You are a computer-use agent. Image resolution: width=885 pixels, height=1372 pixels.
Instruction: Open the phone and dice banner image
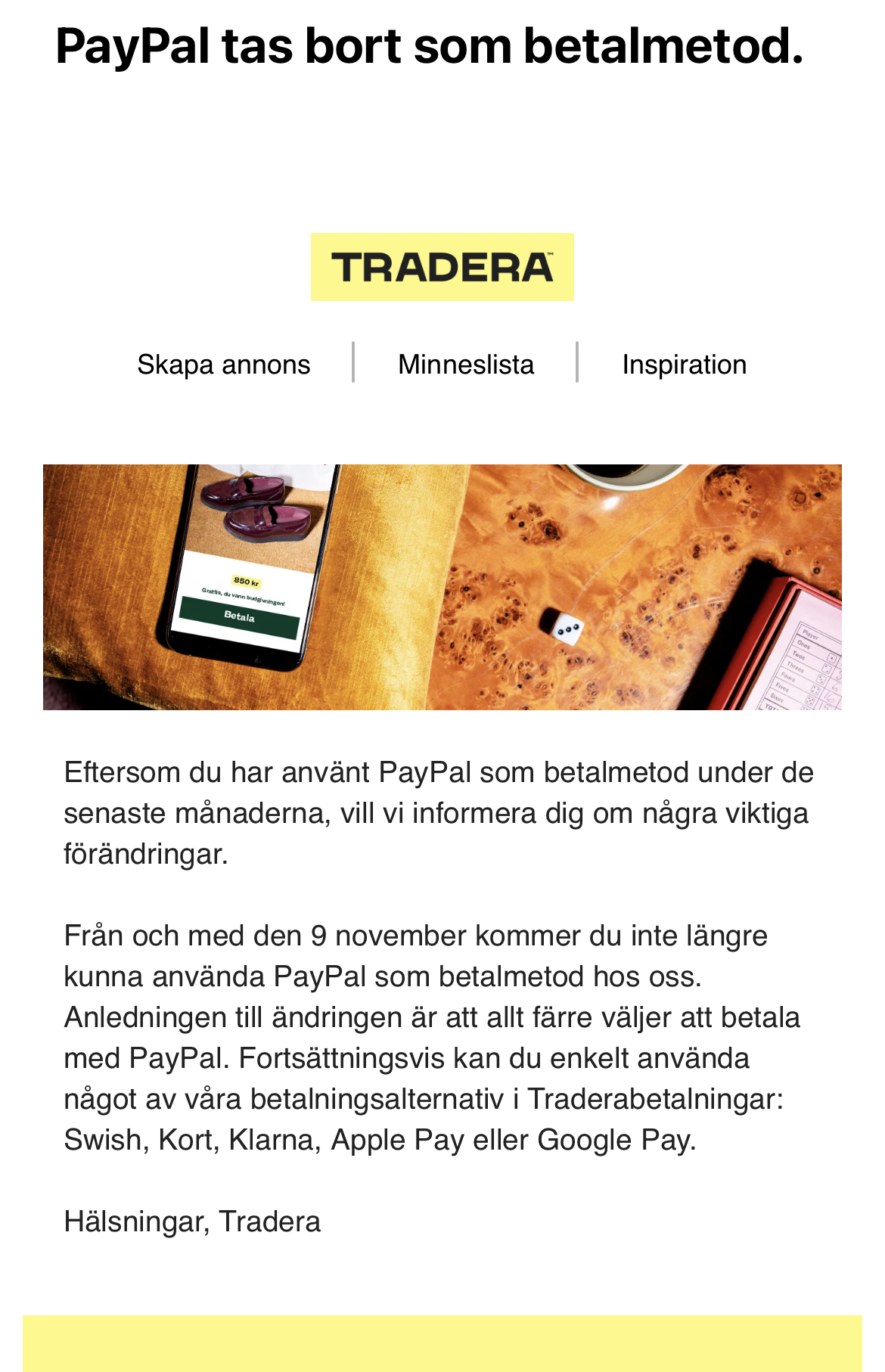coord(442,587)
